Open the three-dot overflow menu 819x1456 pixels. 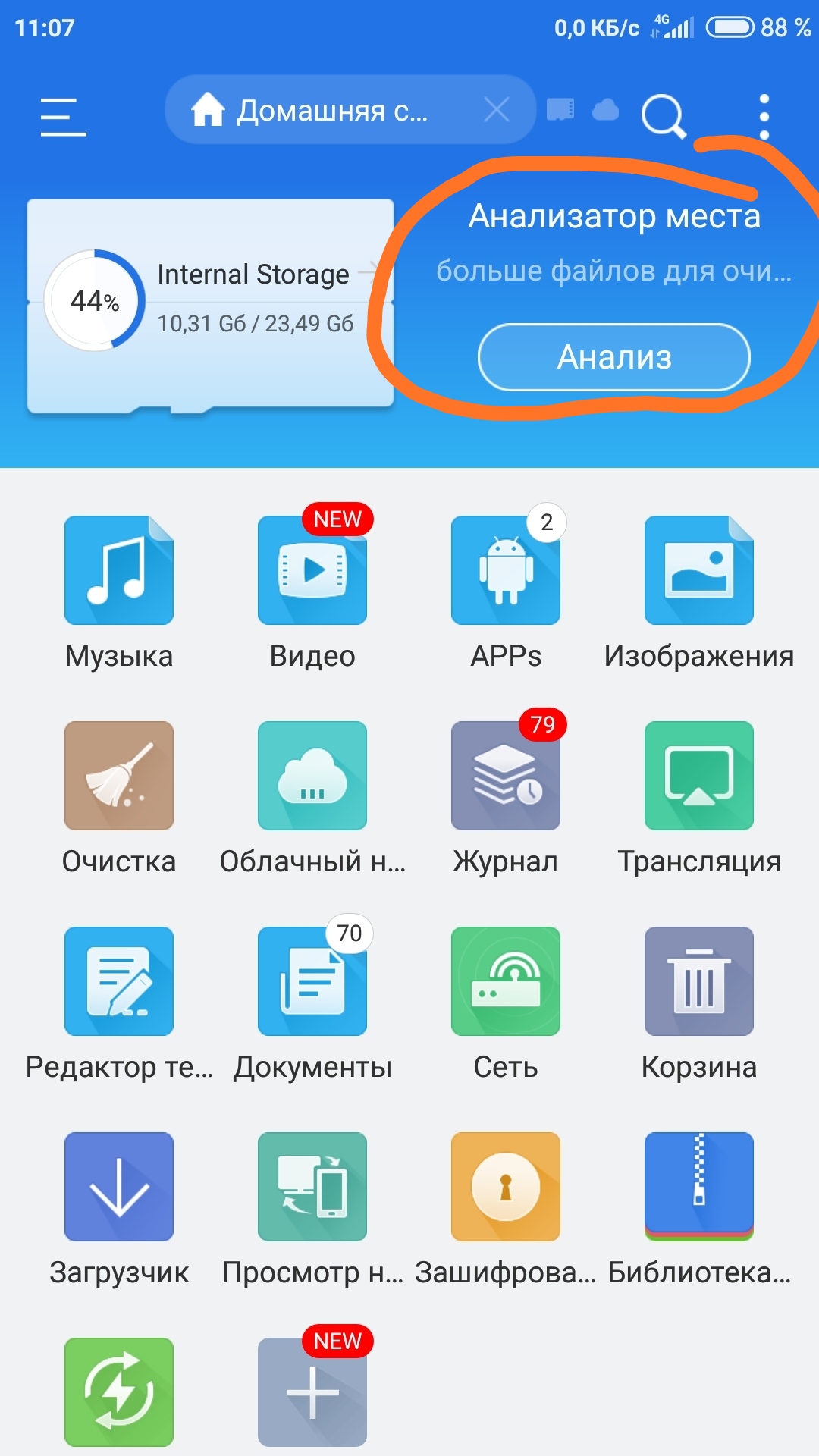pos(764,117)
